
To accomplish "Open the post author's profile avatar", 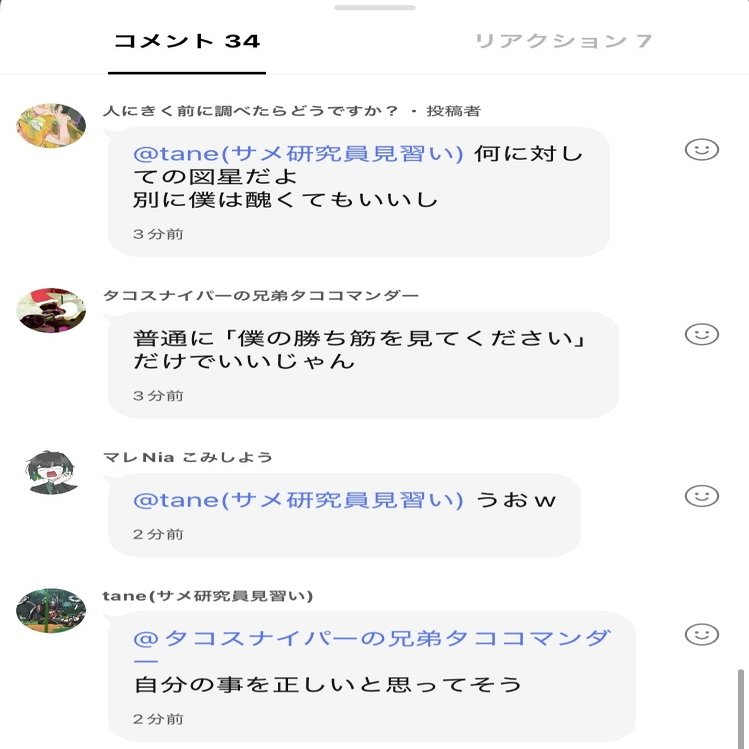I will pos(51,125).
